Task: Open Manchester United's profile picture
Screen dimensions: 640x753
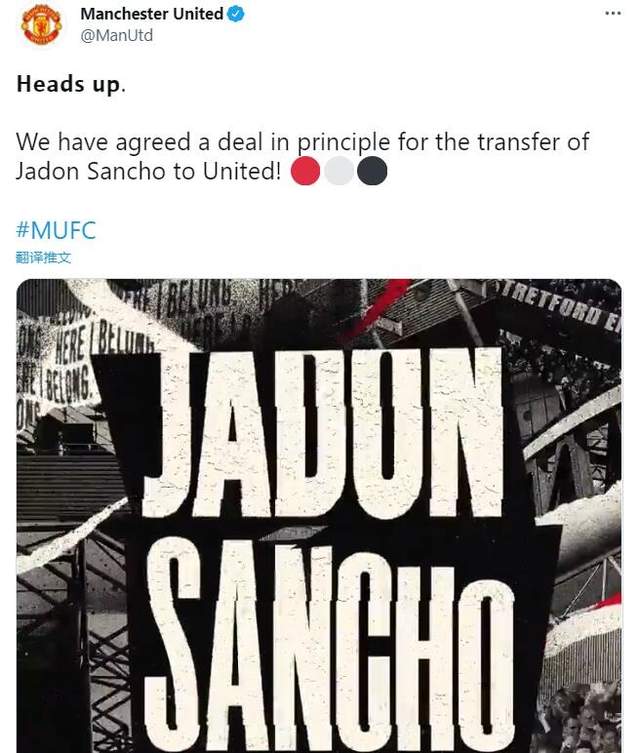Action: click(40, 25)
